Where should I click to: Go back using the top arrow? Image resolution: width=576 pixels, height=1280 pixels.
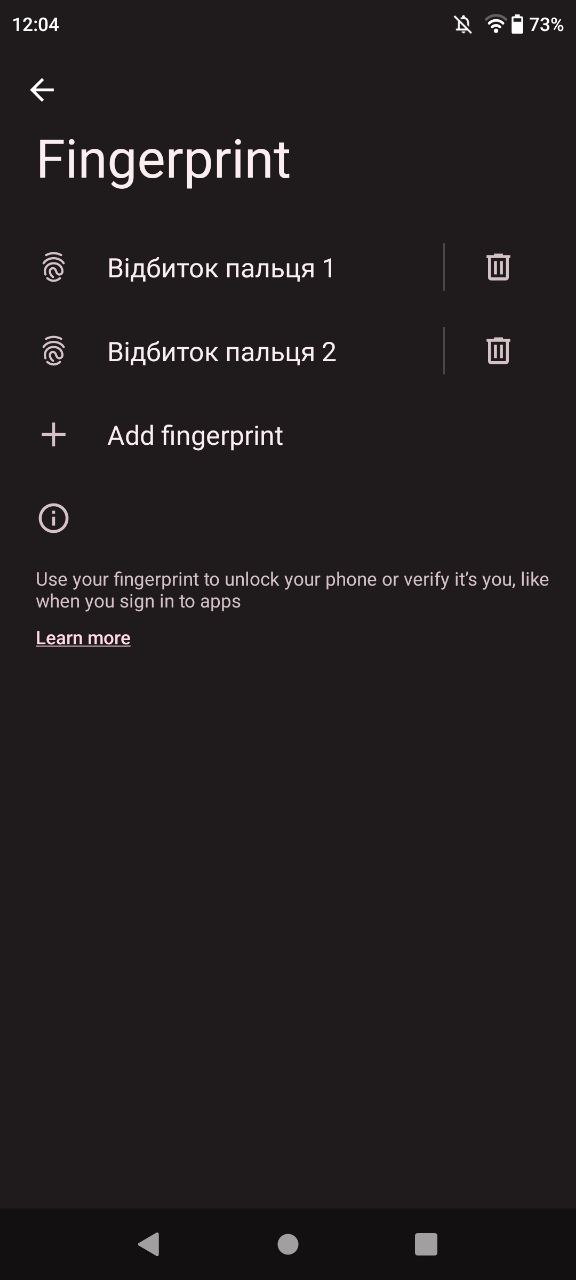(x=42, y=90)
